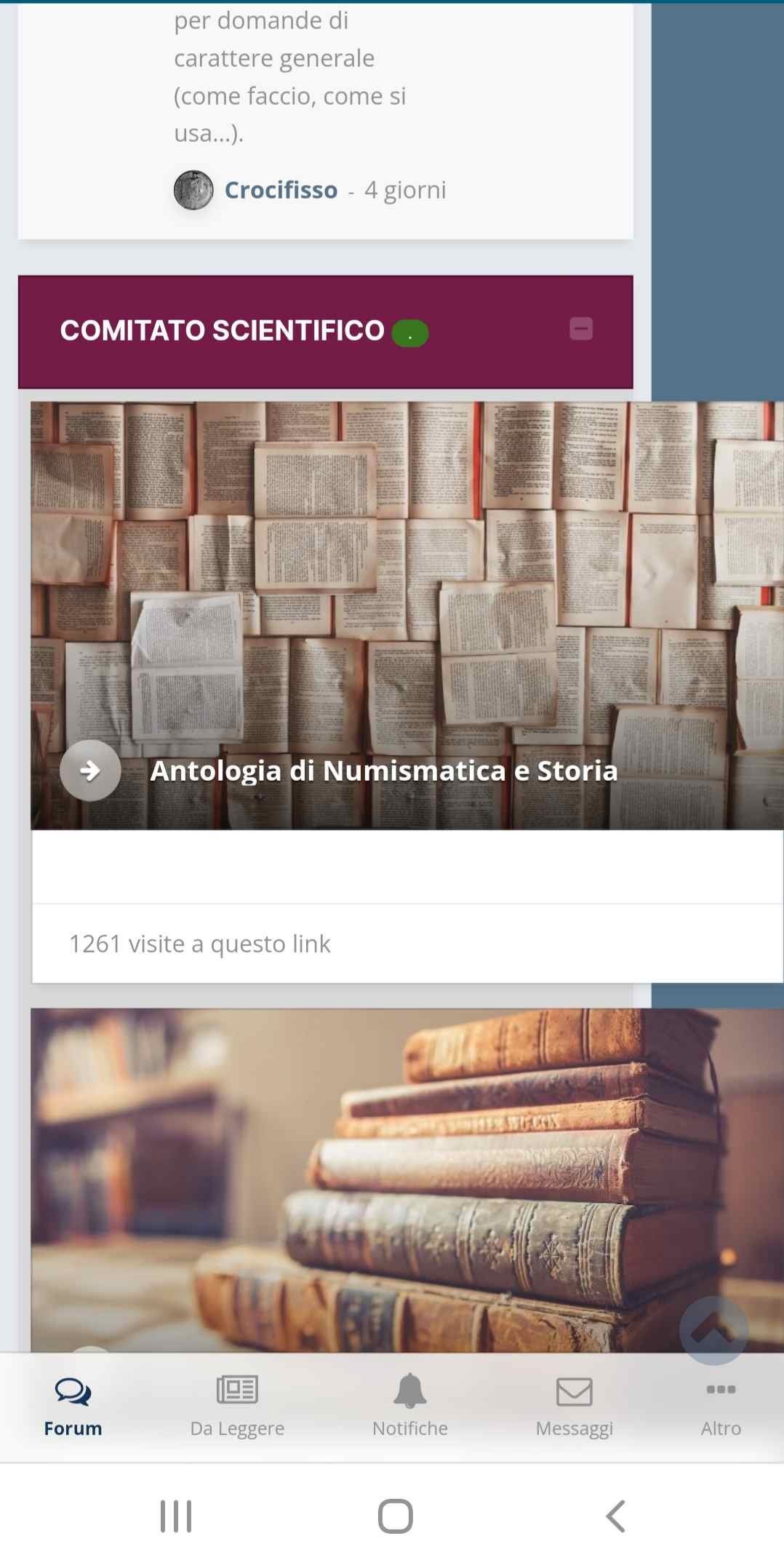Return to the system home screen
This screenshot has width=784, height=1552.
tap(396, 1516)
